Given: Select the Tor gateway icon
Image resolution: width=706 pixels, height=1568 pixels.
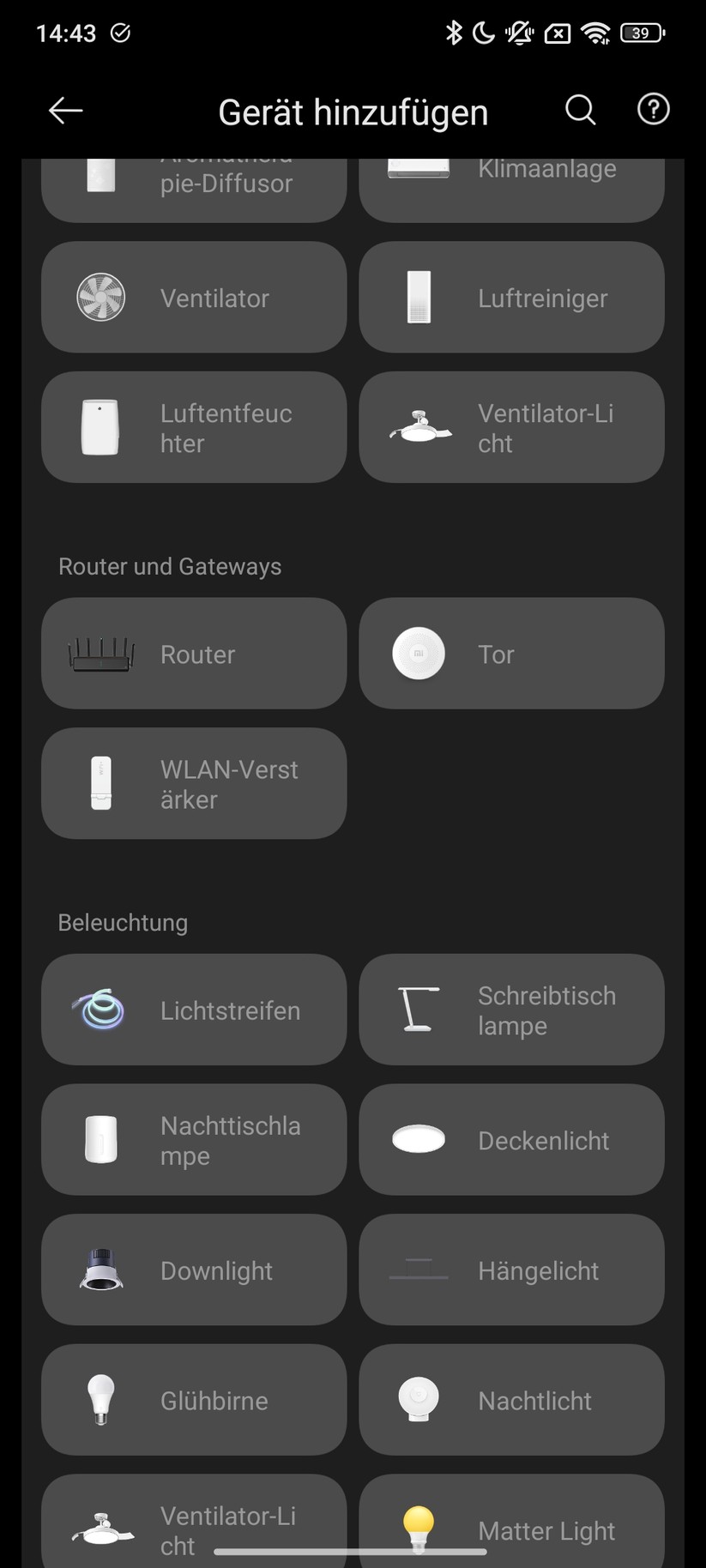Looking at the screenshot, I should click(418, 653).
